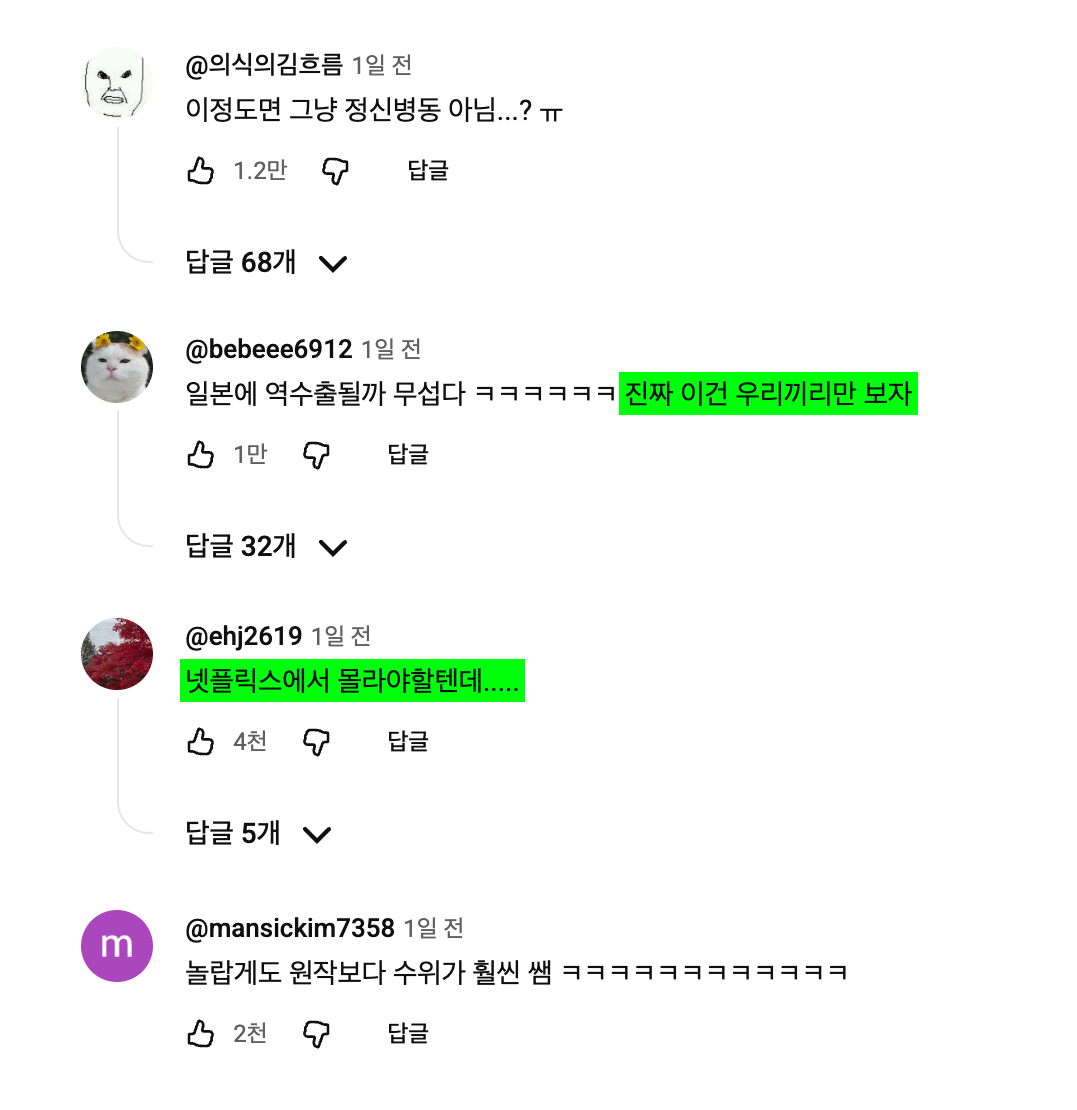
Task: Dislike the comment by @mansickim7358
Action: coord(316,1034)
